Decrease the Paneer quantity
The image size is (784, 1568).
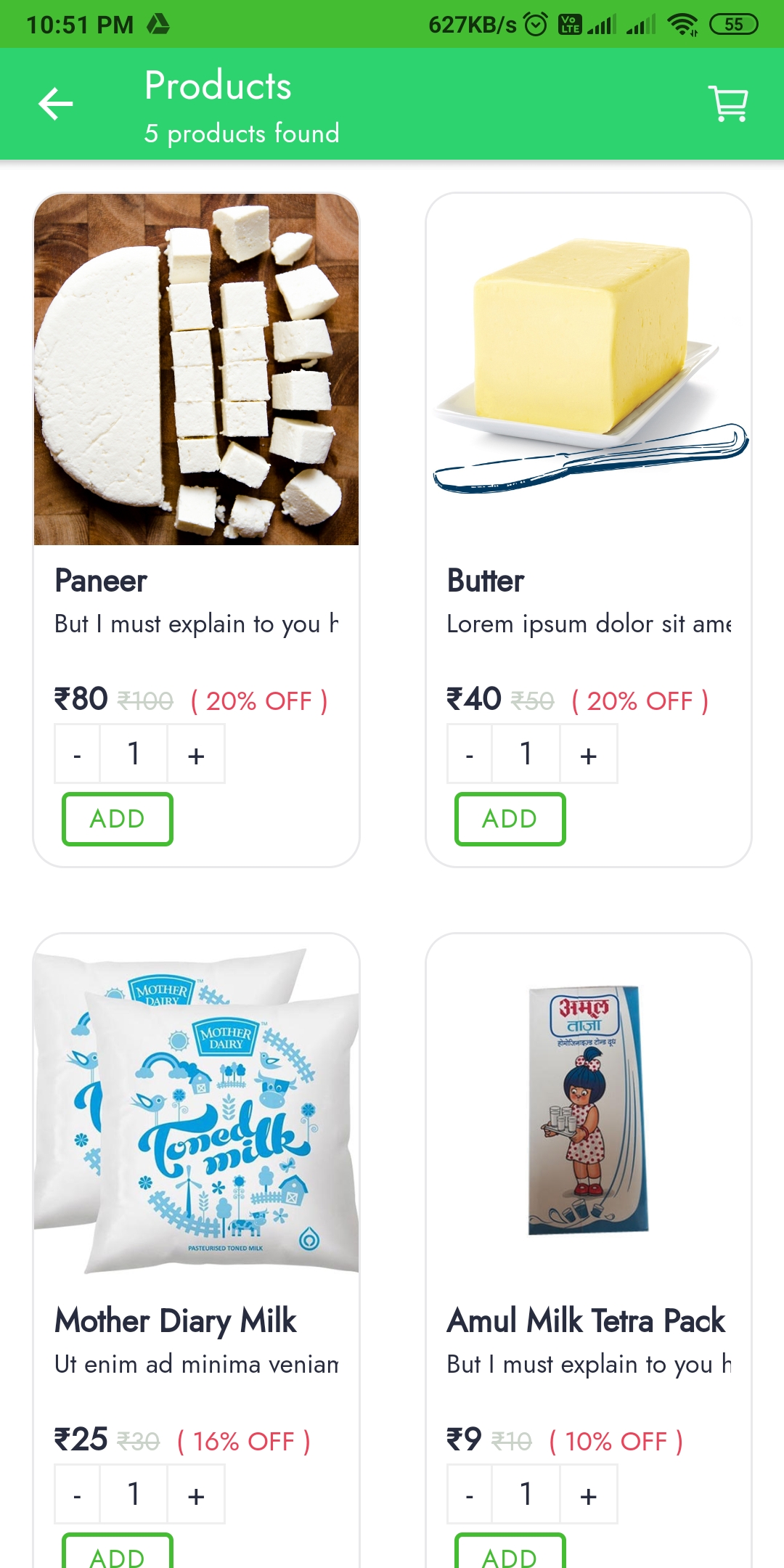click(77, 755)
